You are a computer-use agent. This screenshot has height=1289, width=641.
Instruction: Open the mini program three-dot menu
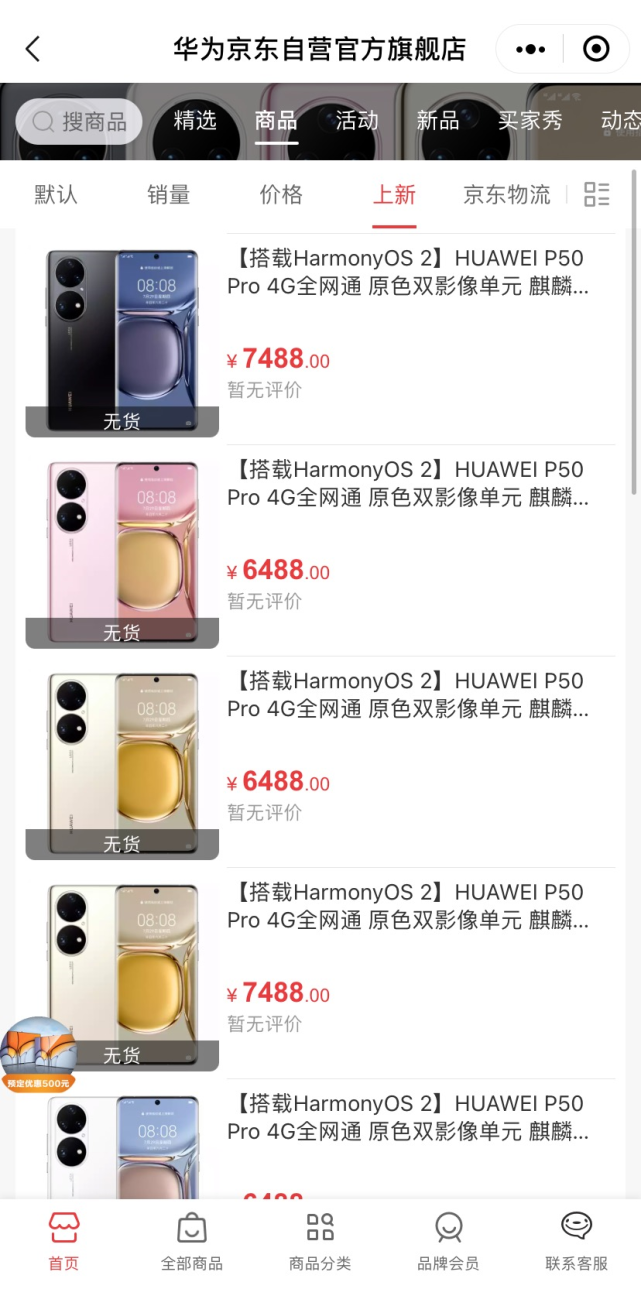pos(530,49)
